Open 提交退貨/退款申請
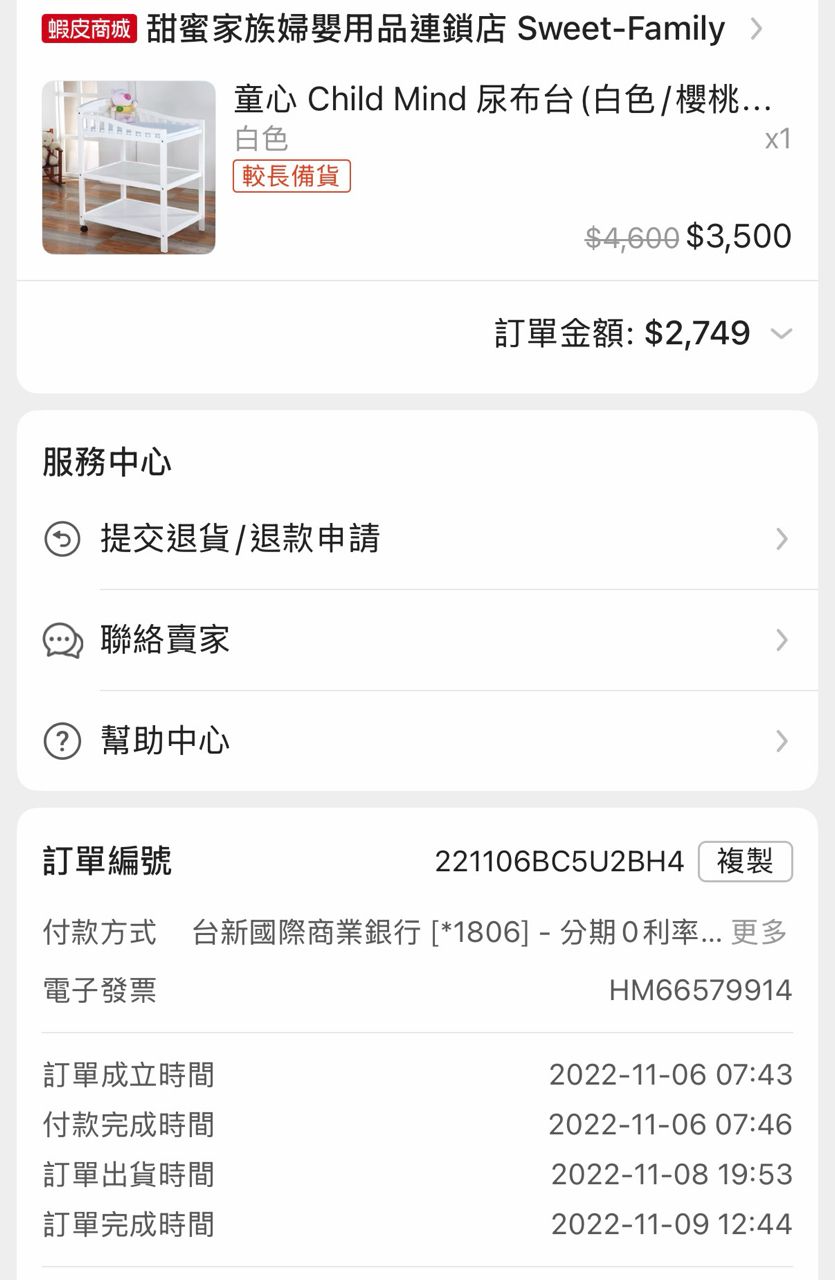This screenshot has width=835, height=1280. pos(417,539)
